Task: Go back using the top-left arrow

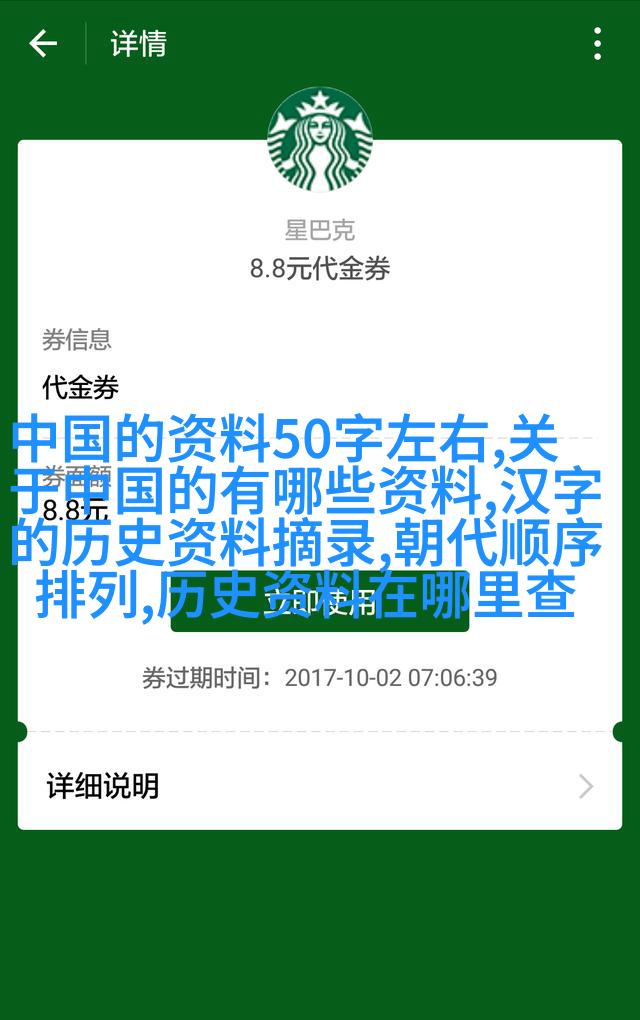Action: (x=42, y=44)
